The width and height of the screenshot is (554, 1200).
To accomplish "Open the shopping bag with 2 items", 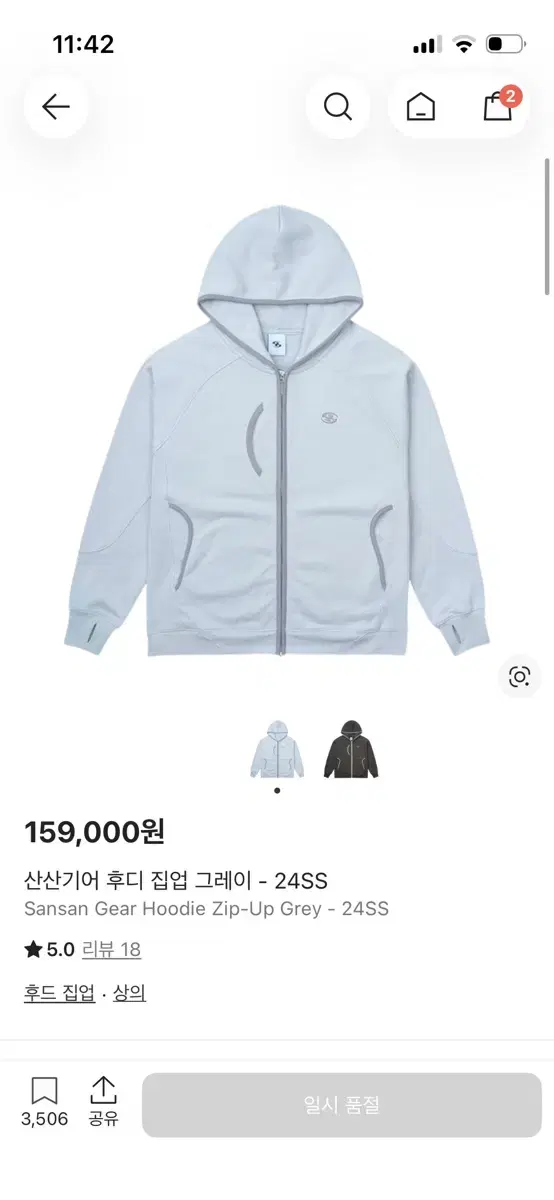I will (x=499, y=106).
